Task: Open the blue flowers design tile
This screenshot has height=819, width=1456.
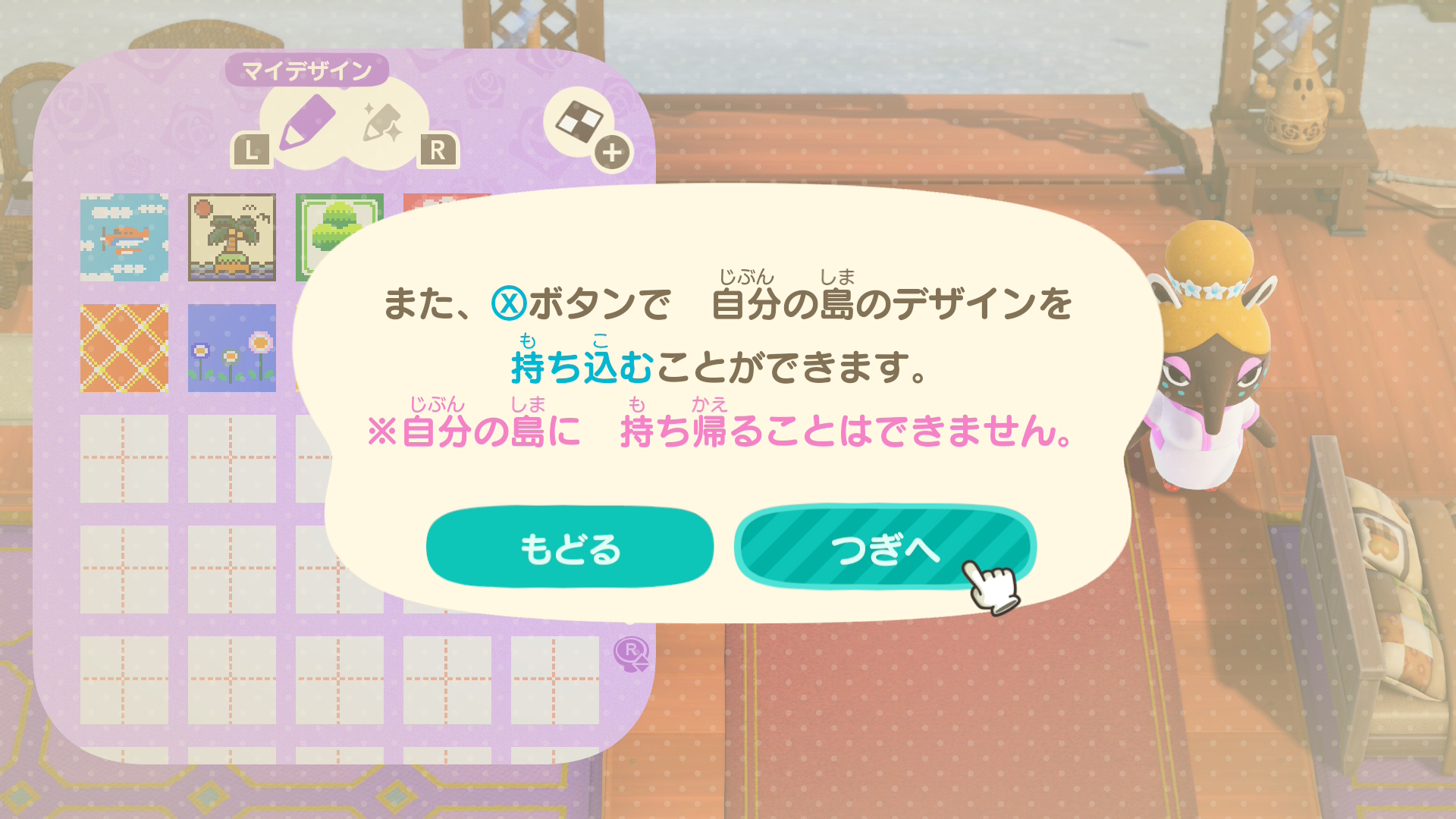Action: click(x=232, y=348)
